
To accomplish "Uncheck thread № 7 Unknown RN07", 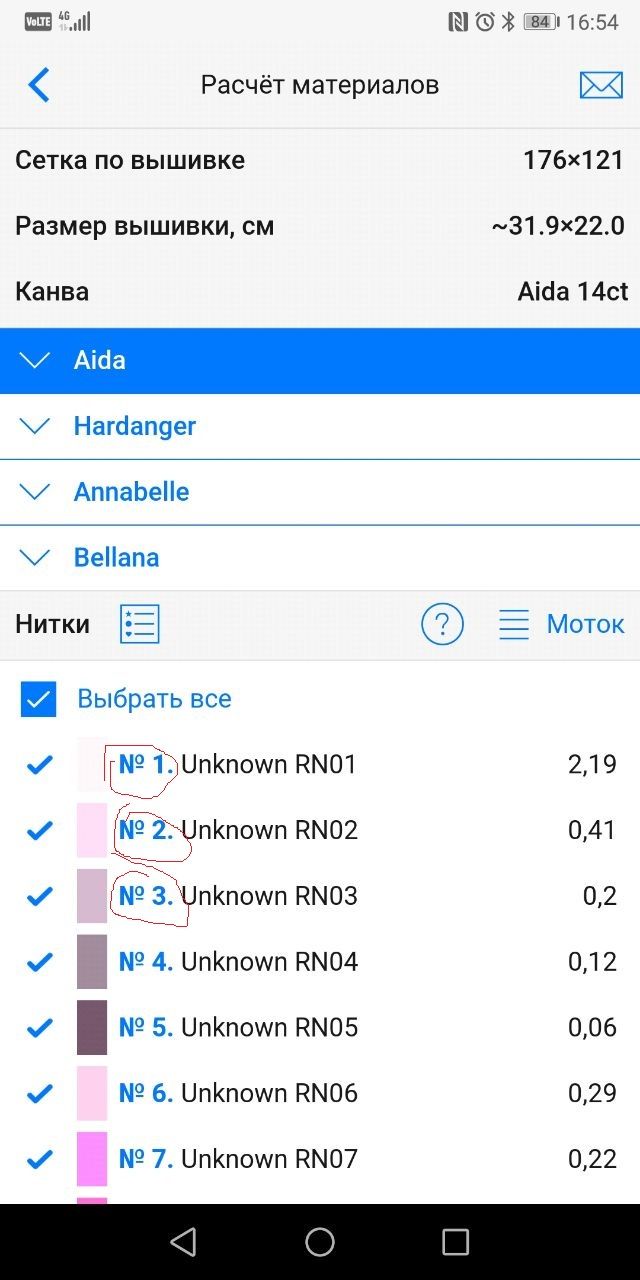I will pyautogui.click(x=39, y=1159).
